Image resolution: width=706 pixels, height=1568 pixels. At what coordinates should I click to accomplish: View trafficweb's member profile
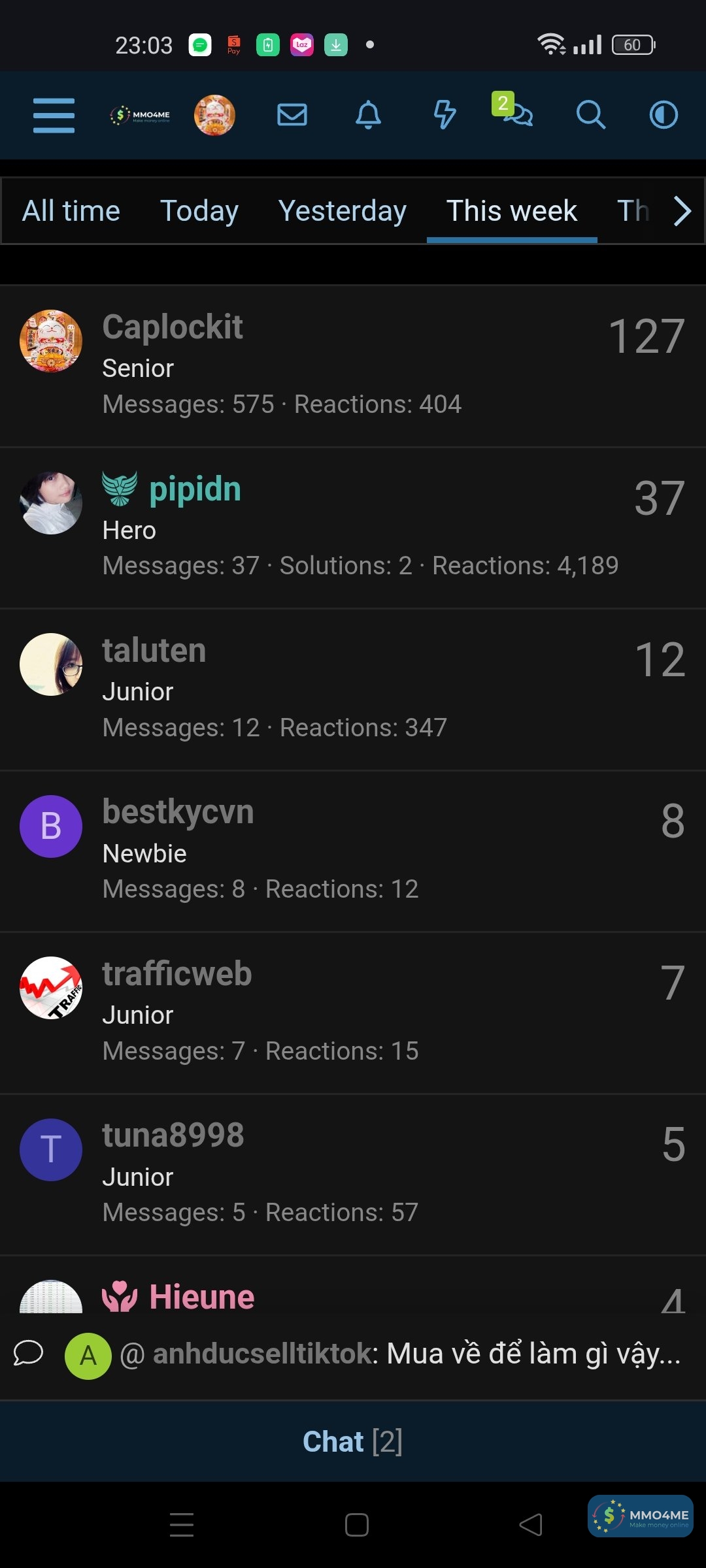tap(177, 974)
